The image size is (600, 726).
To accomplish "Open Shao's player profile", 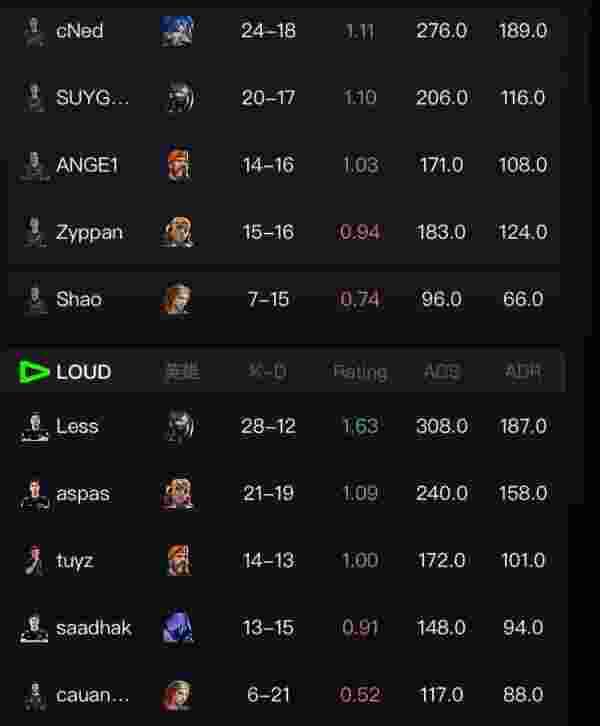I will 78,299.
